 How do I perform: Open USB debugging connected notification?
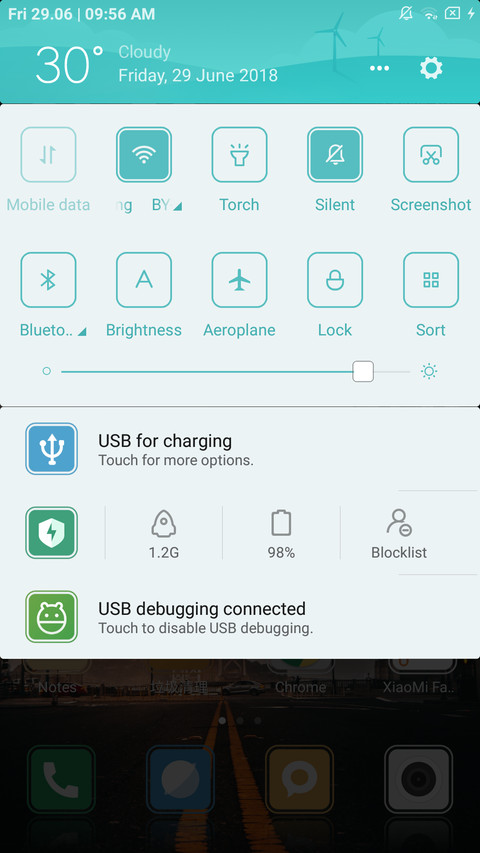[240, 617]
